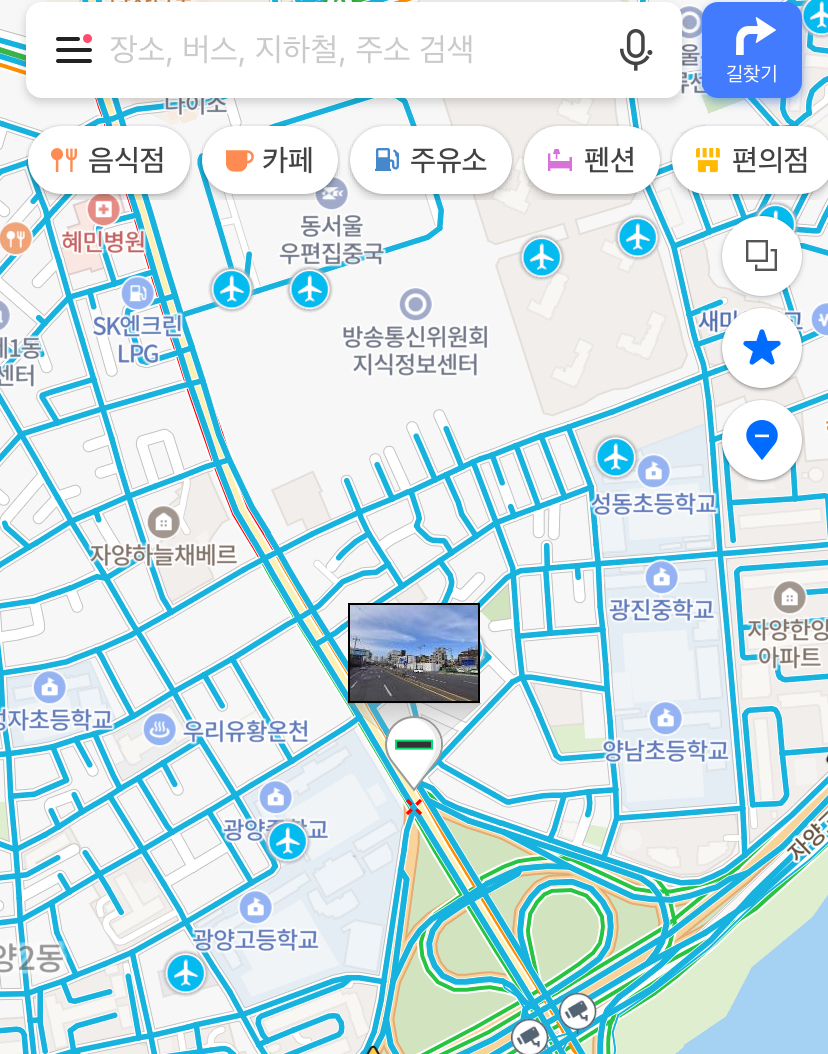The width and height of the screenshot is (828, 1054).
Task: Open the street view thumbnail preview
Action: tap(414, 652)
